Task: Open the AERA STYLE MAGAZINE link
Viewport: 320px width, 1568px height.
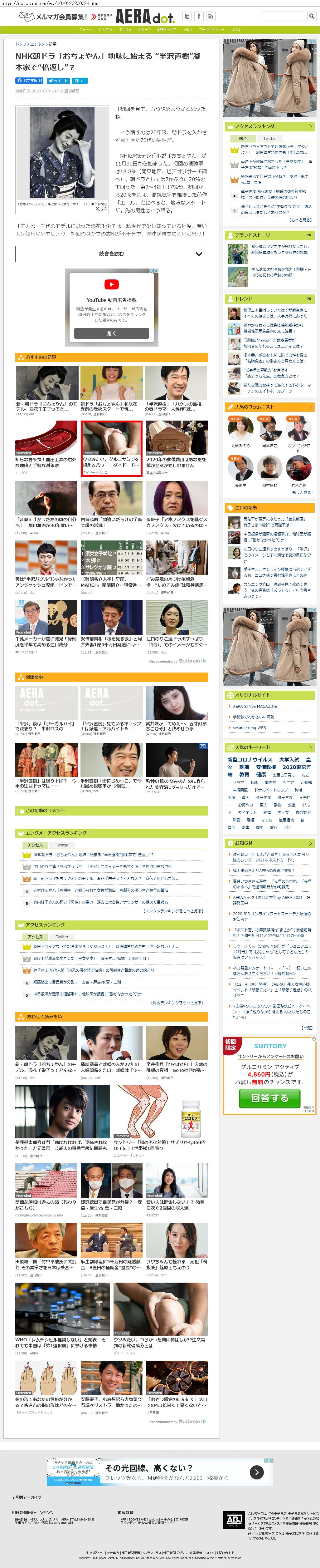Action: click(254, 706)
